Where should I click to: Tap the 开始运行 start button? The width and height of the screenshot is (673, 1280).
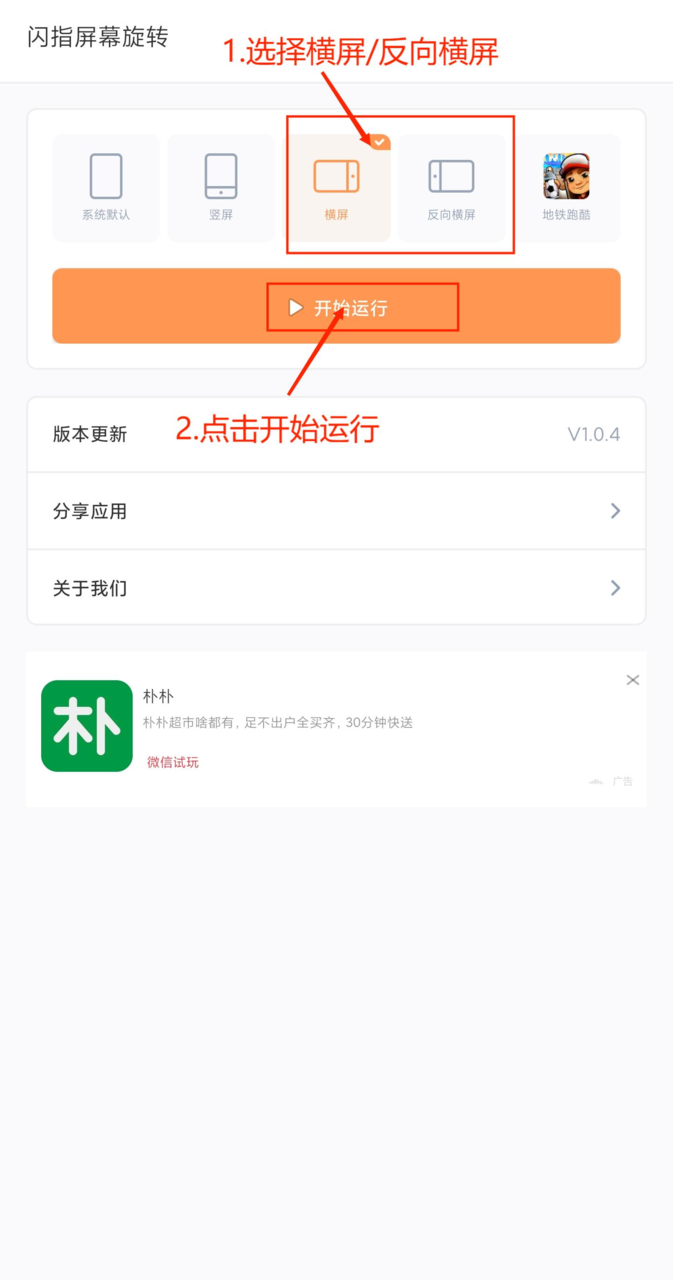[336, 307]
